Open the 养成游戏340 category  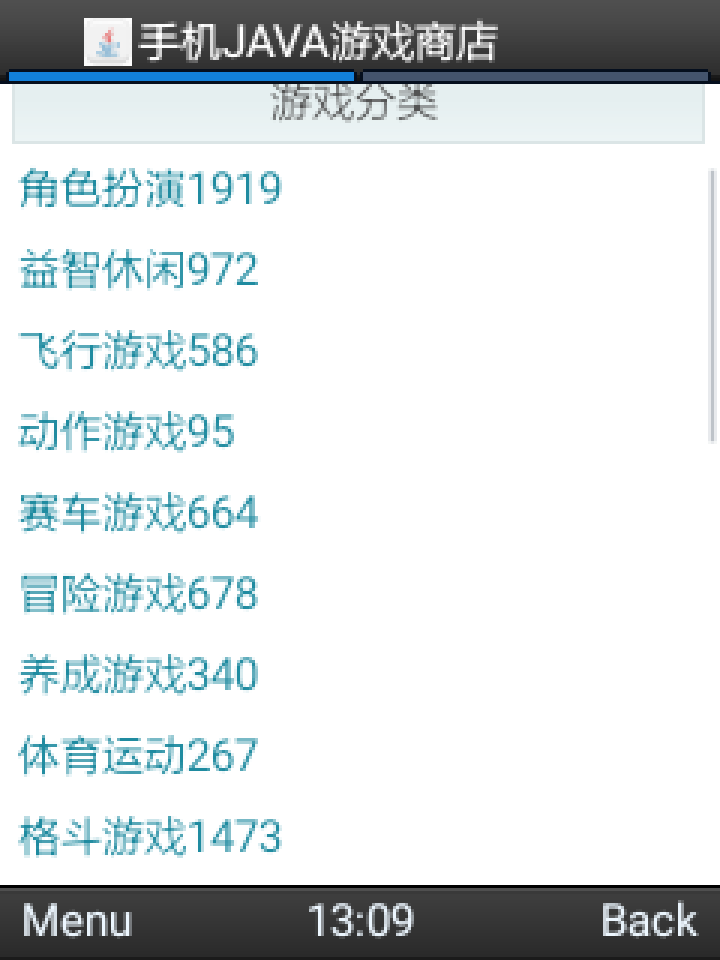tap(139, 675)
